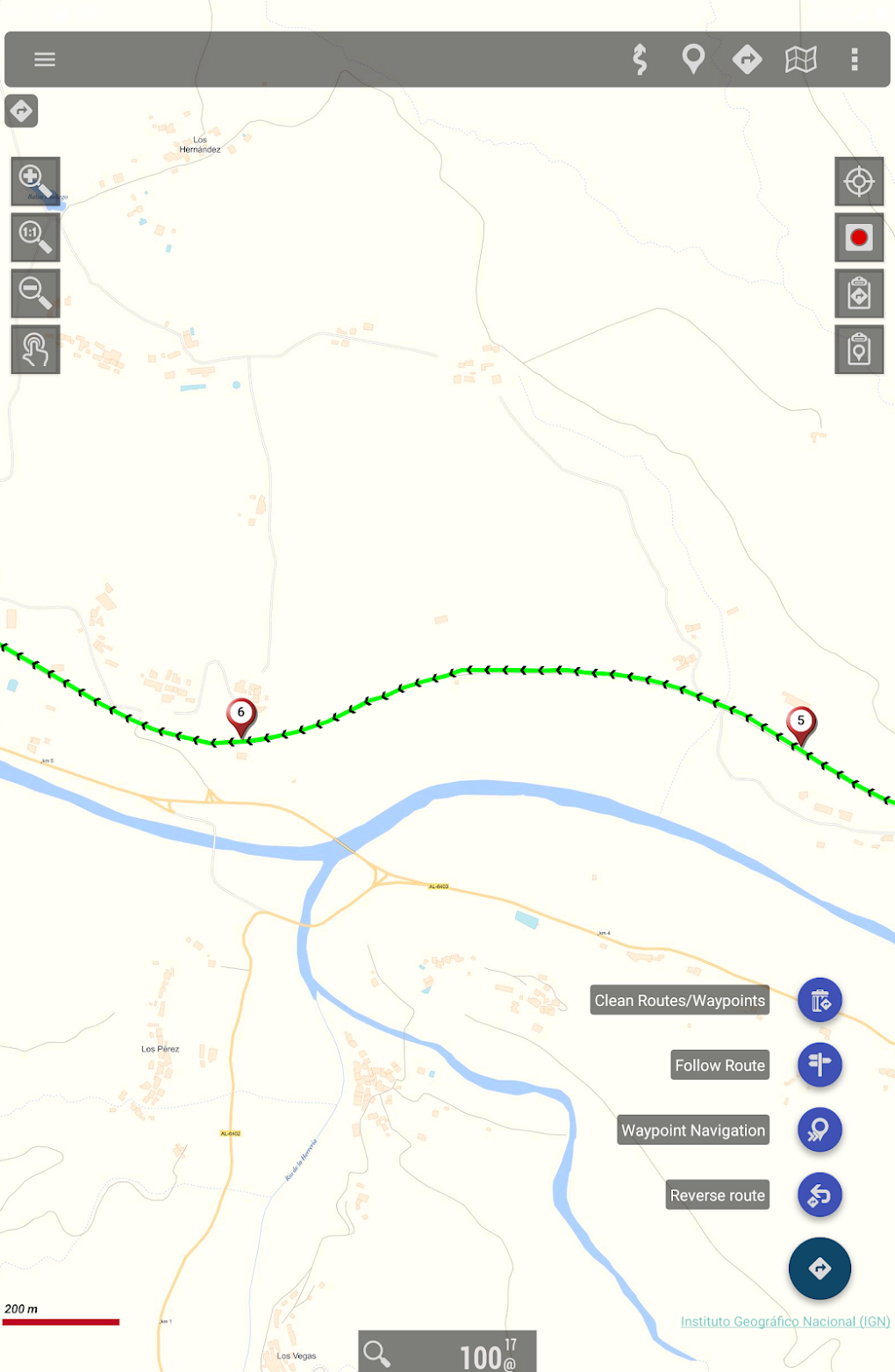Start Waypoint Navigation

click(820, 1130)
